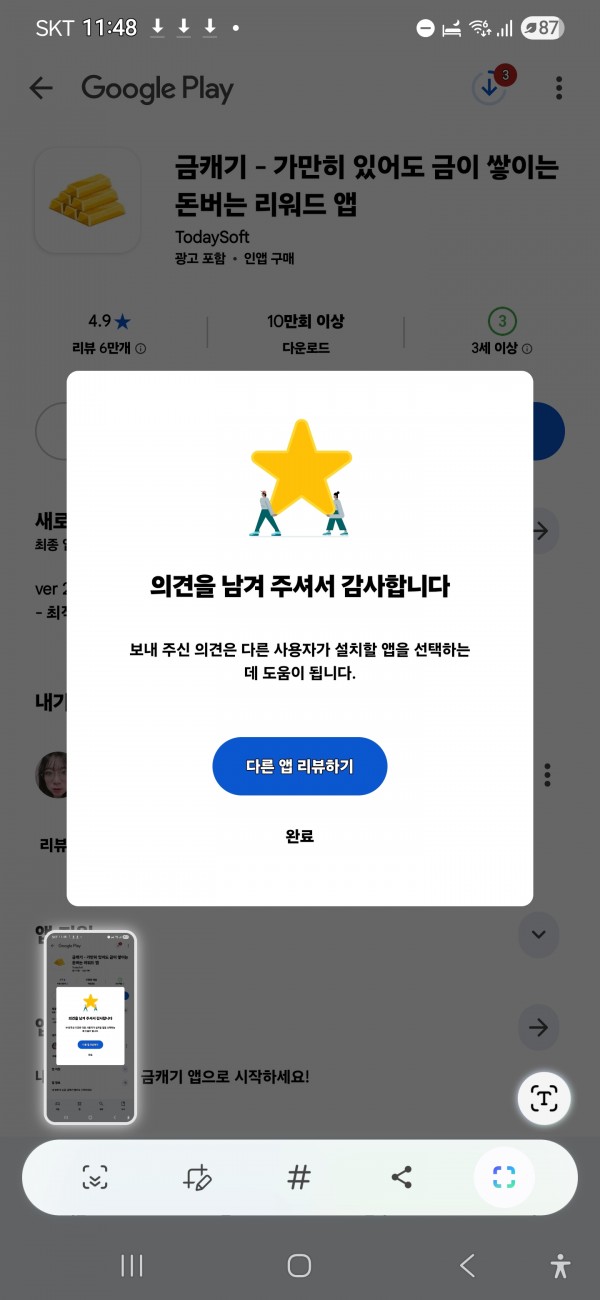This screenshot has width=600, height=1300.
Task: Edit the screenshot with the crop-and-draw tool
Action: tap(198, 1177)
